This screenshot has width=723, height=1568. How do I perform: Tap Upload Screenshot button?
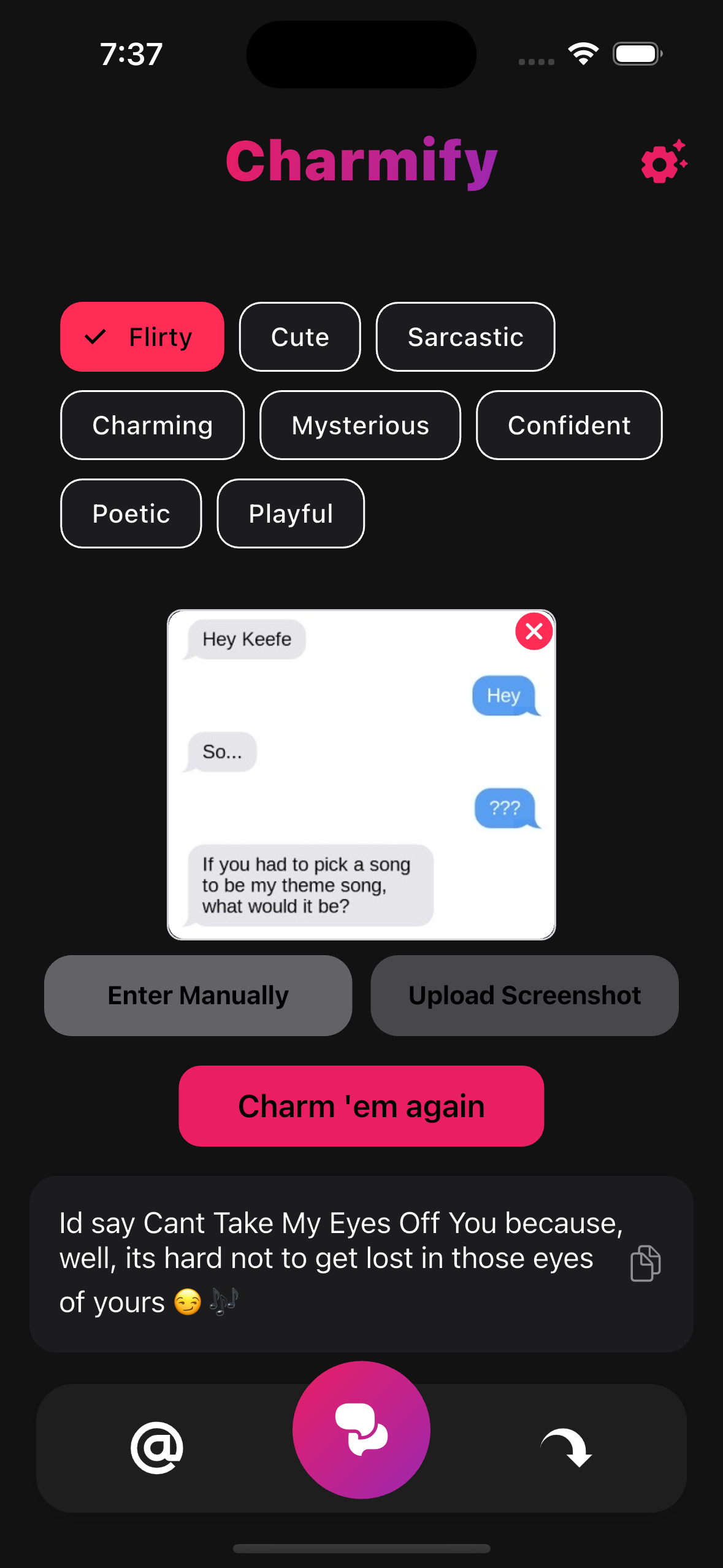(524, 995)
